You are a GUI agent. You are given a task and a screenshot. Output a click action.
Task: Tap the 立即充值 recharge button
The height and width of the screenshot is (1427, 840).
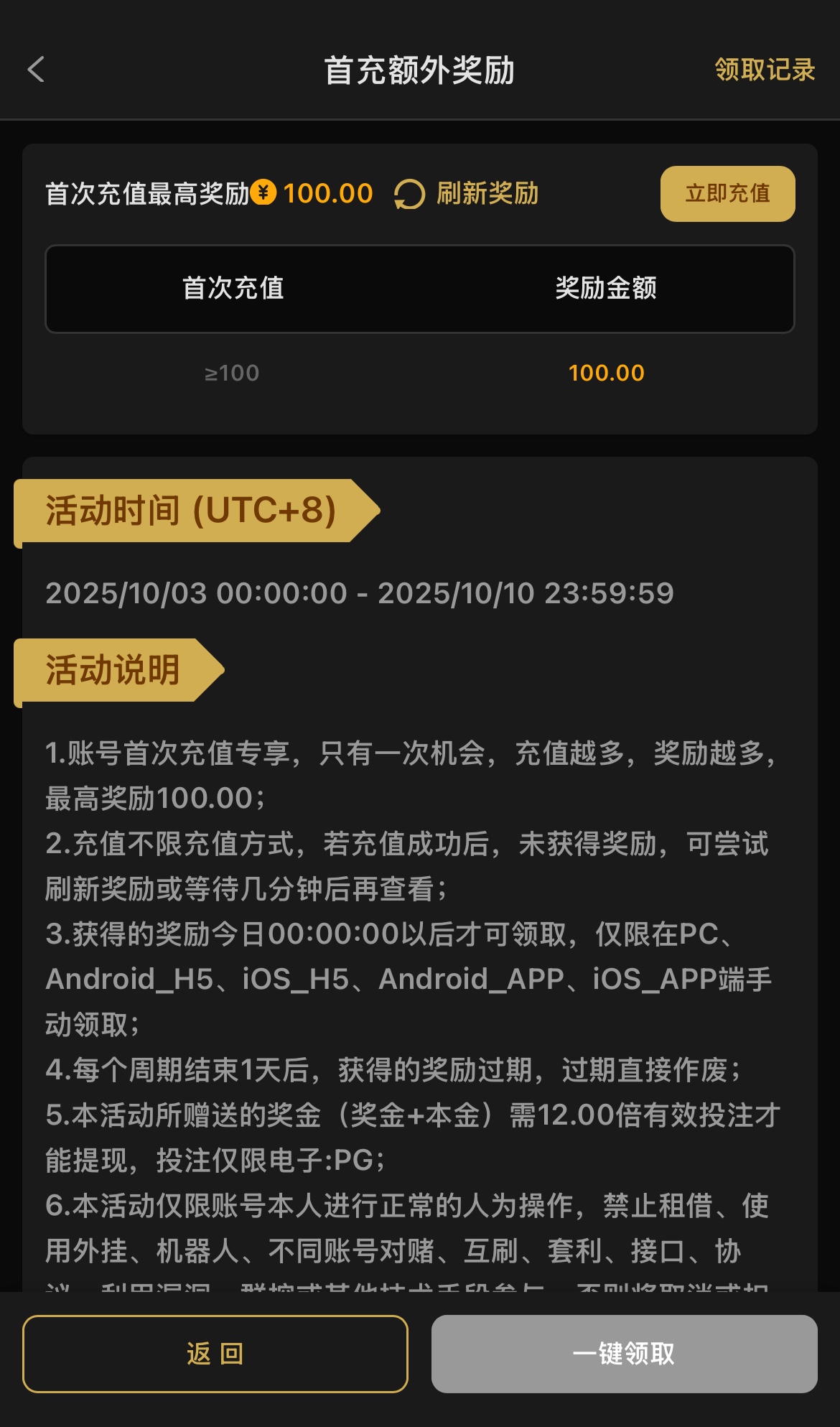727,194
